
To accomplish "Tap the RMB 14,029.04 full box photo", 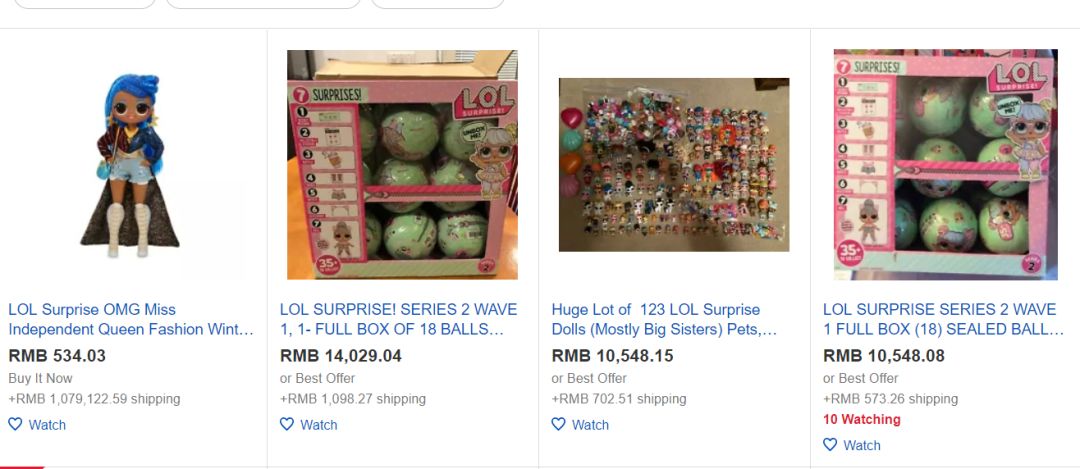I will (x=402, y=165).
